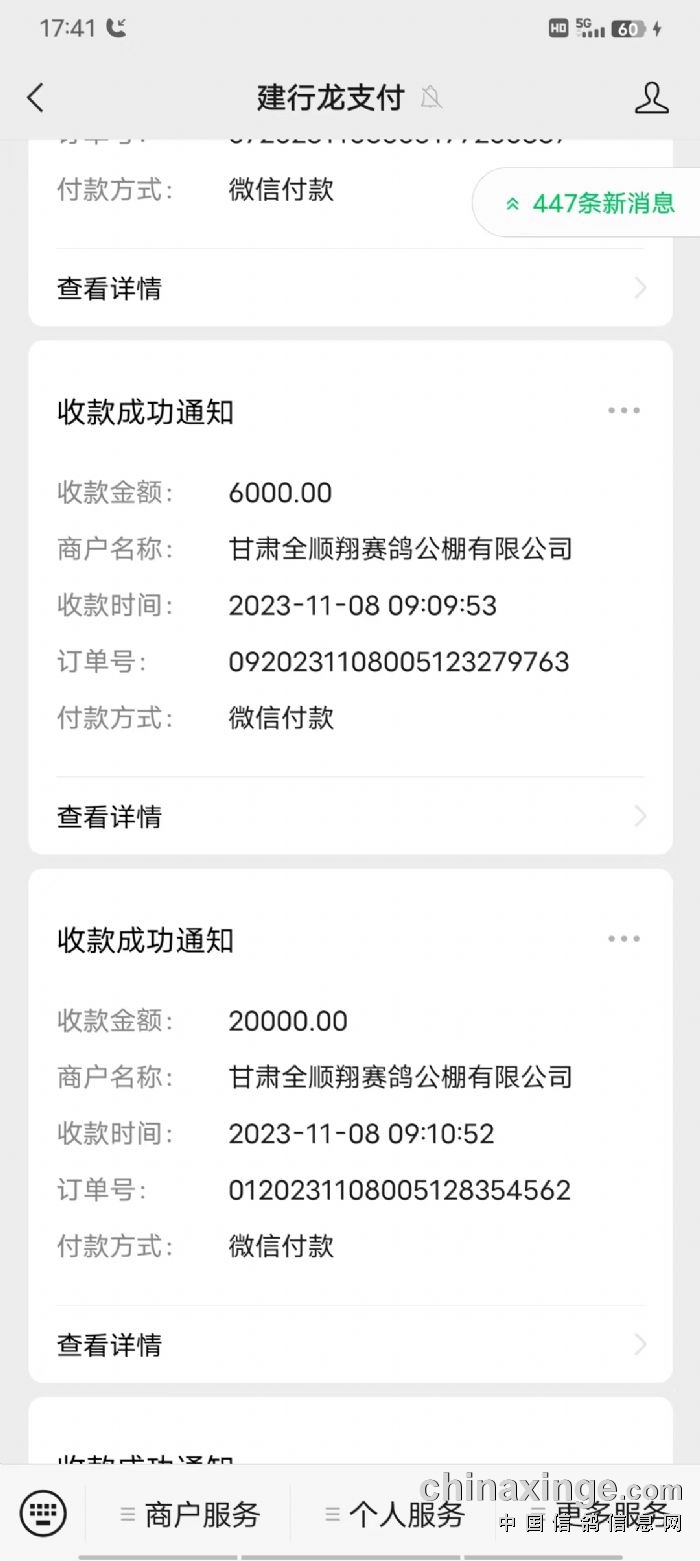The image size is (700, 1561).
Task: Switch to keyboard input mode
Action: 43,1511
